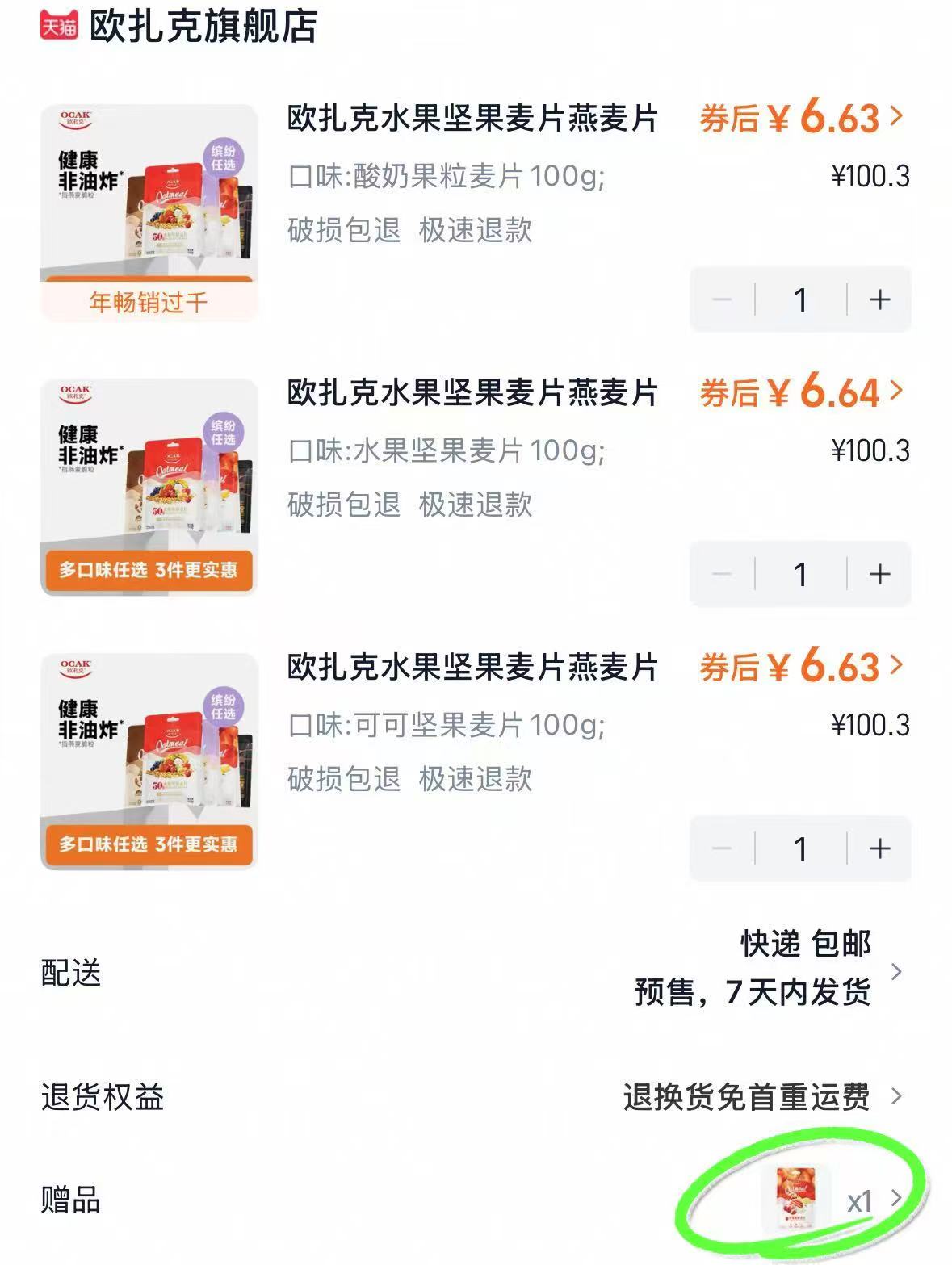
Task: Tap the plus icon for 水果坚果麦片
Action: (x=879, y=574)
